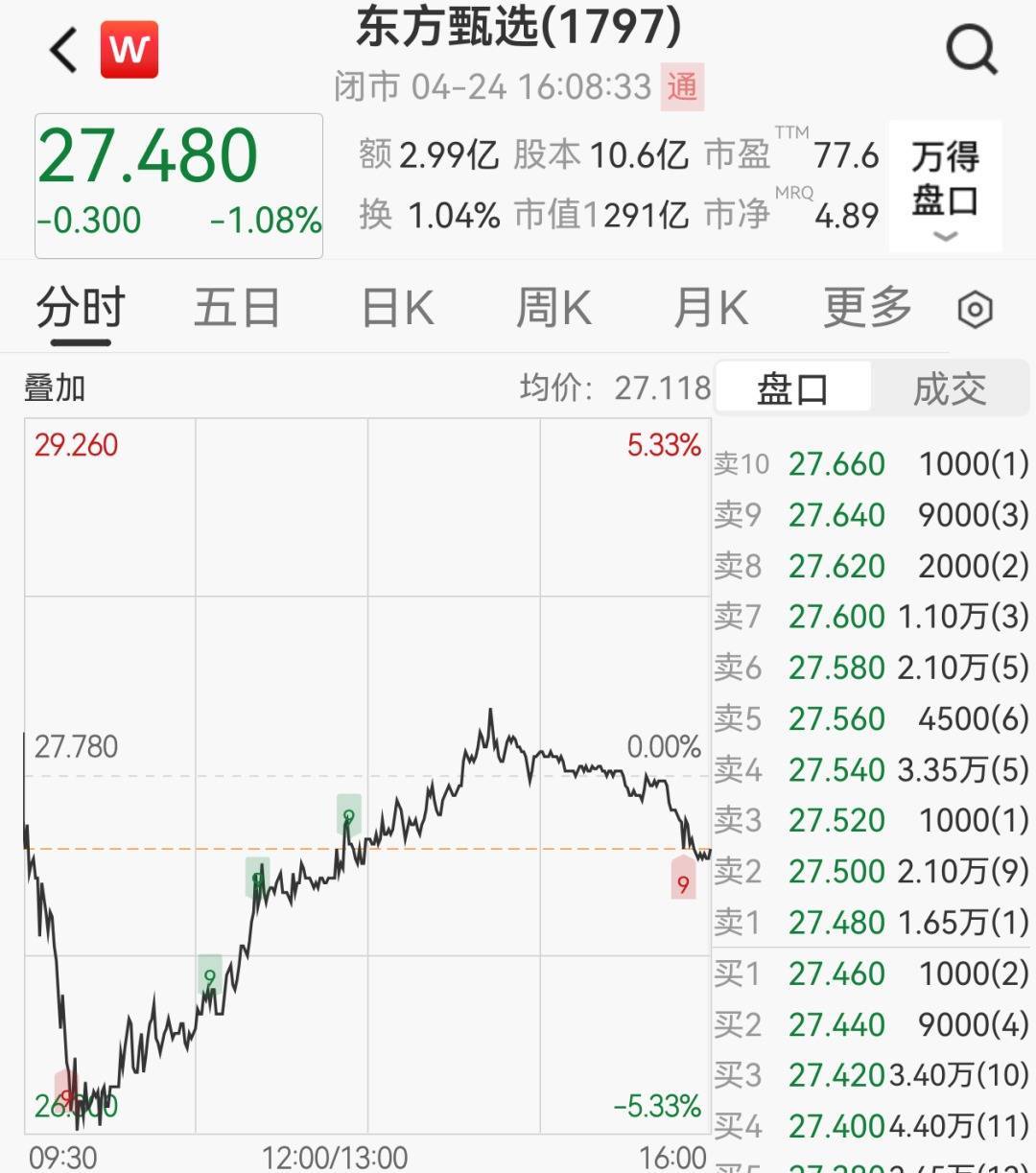Select the 盘口 order book tab
Viewport: 1036px width, 1173px height.
(x=792, y=388)
